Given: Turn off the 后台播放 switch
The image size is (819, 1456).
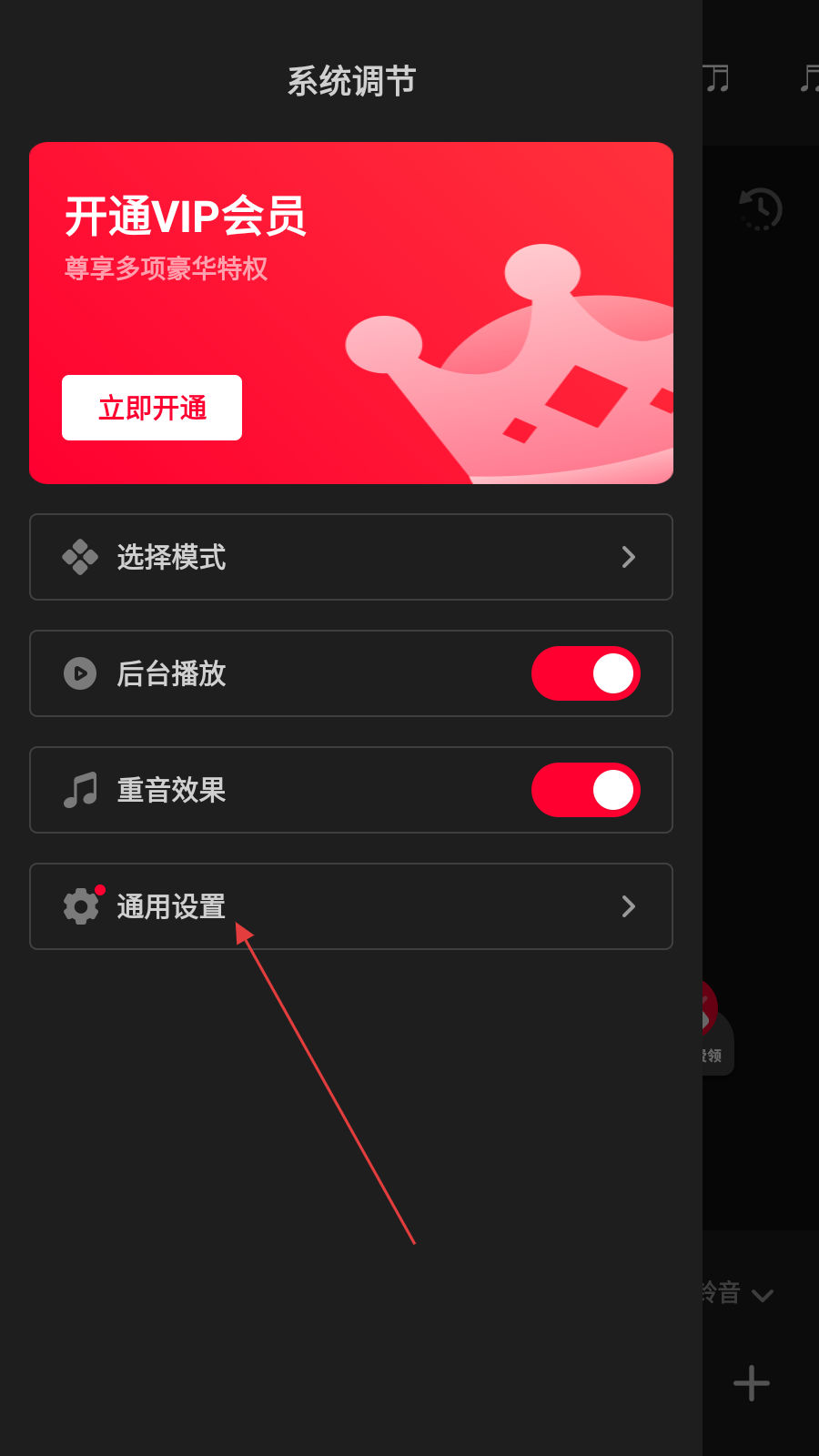Looking at the screenshot, I should [586, 673].
